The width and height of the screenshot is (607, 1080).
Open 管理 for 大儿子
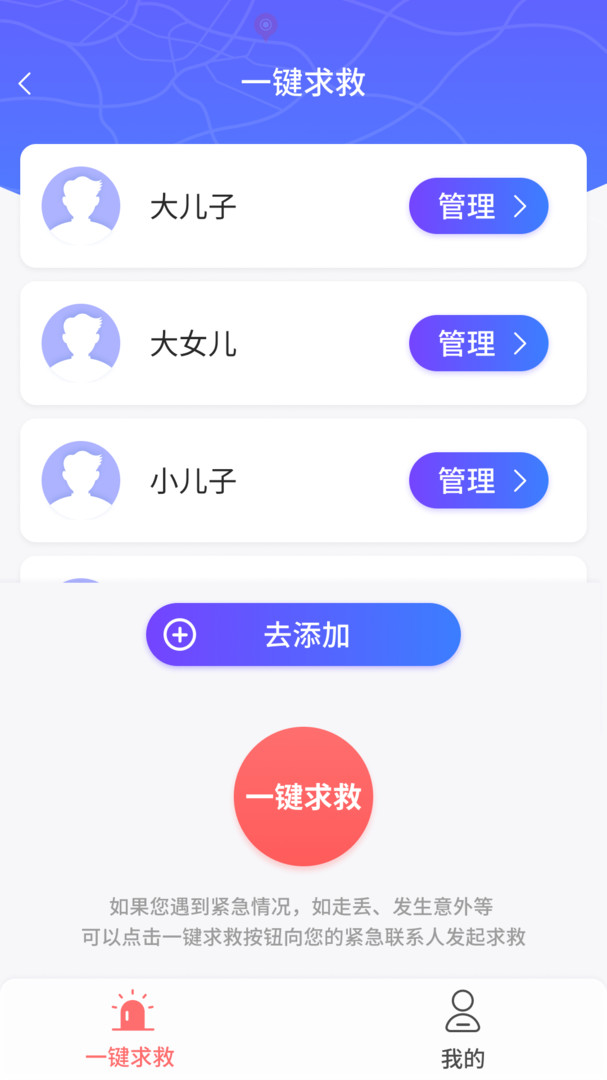pos(479,206)
